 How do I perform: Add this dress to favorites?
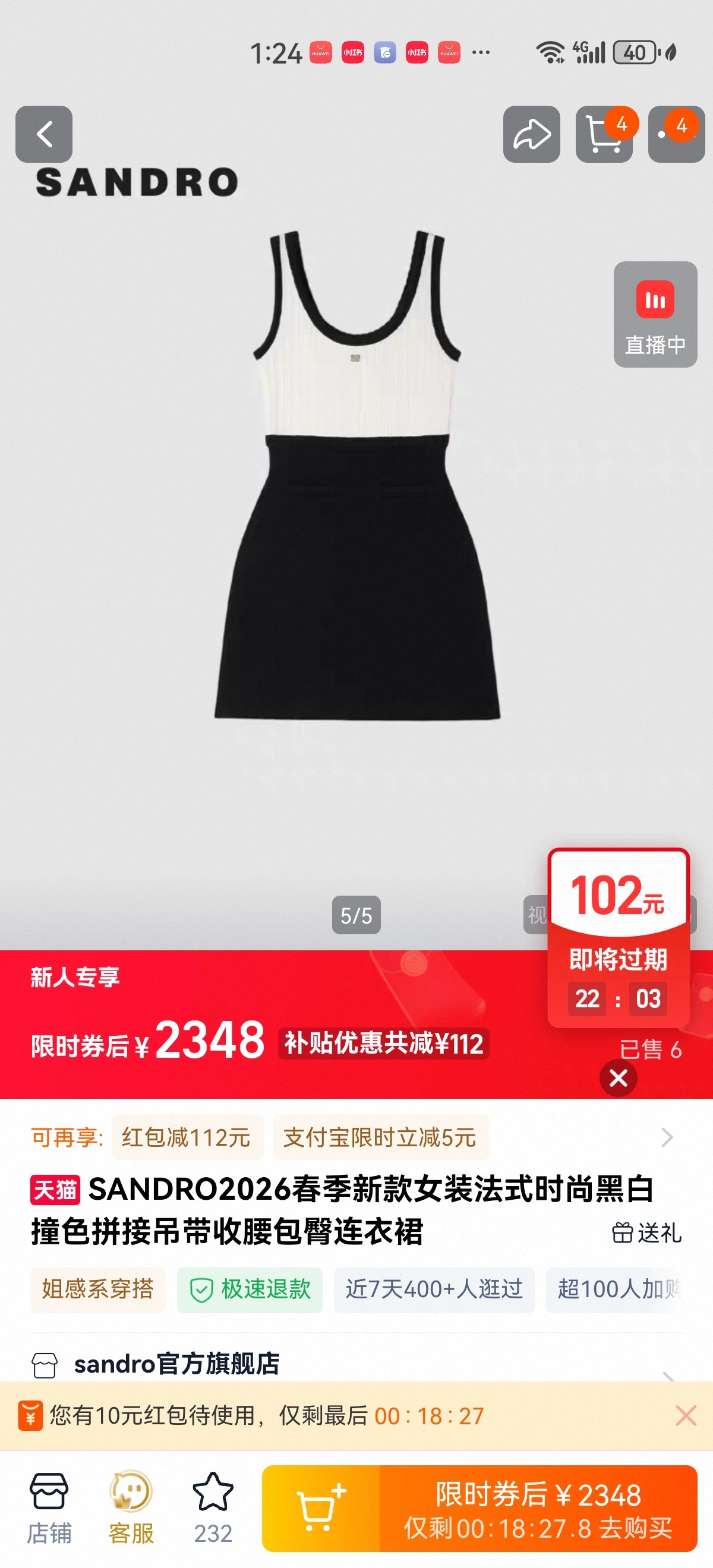213,1508
